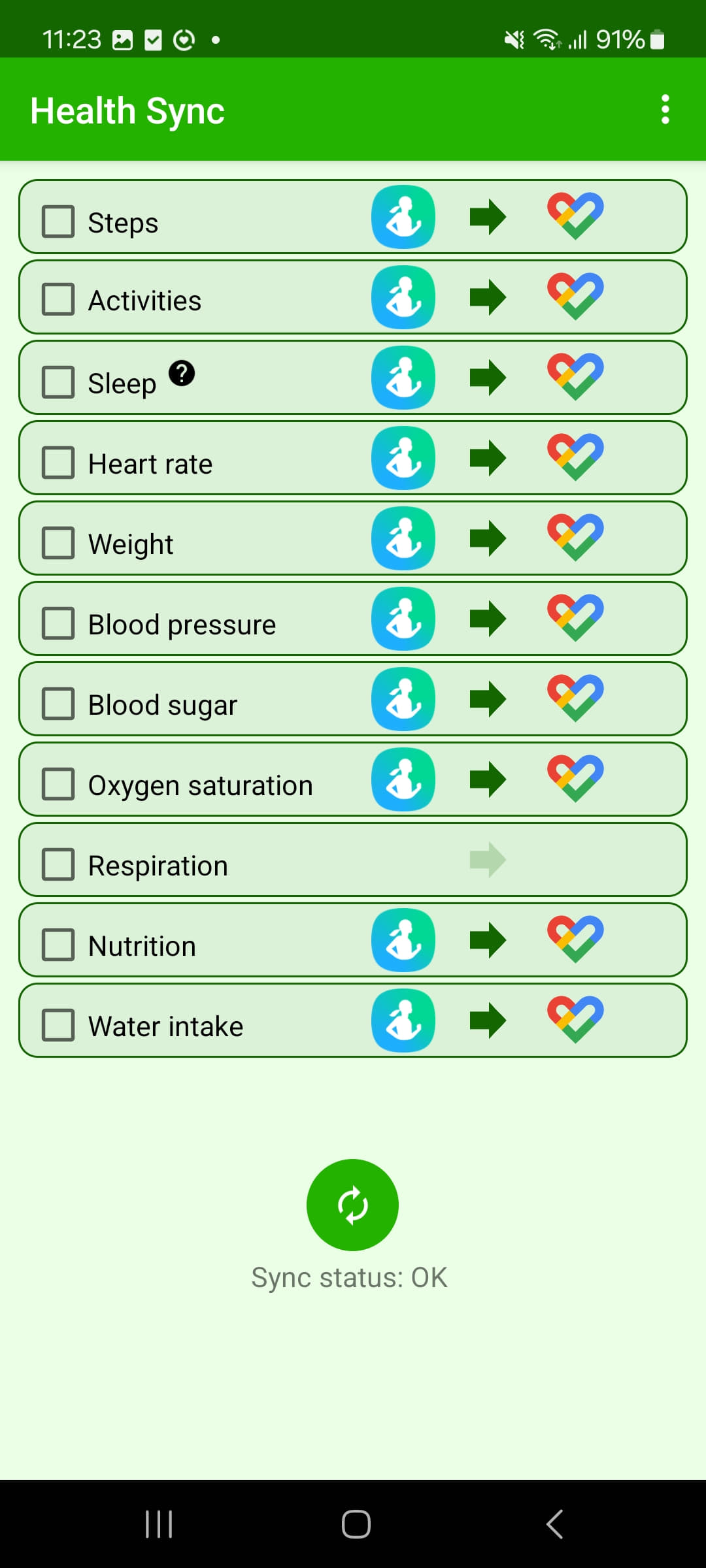This screenshot has width=706, height=1568.
Task: Go back with the navigation bar
Action: click(x=554, y=1524)
